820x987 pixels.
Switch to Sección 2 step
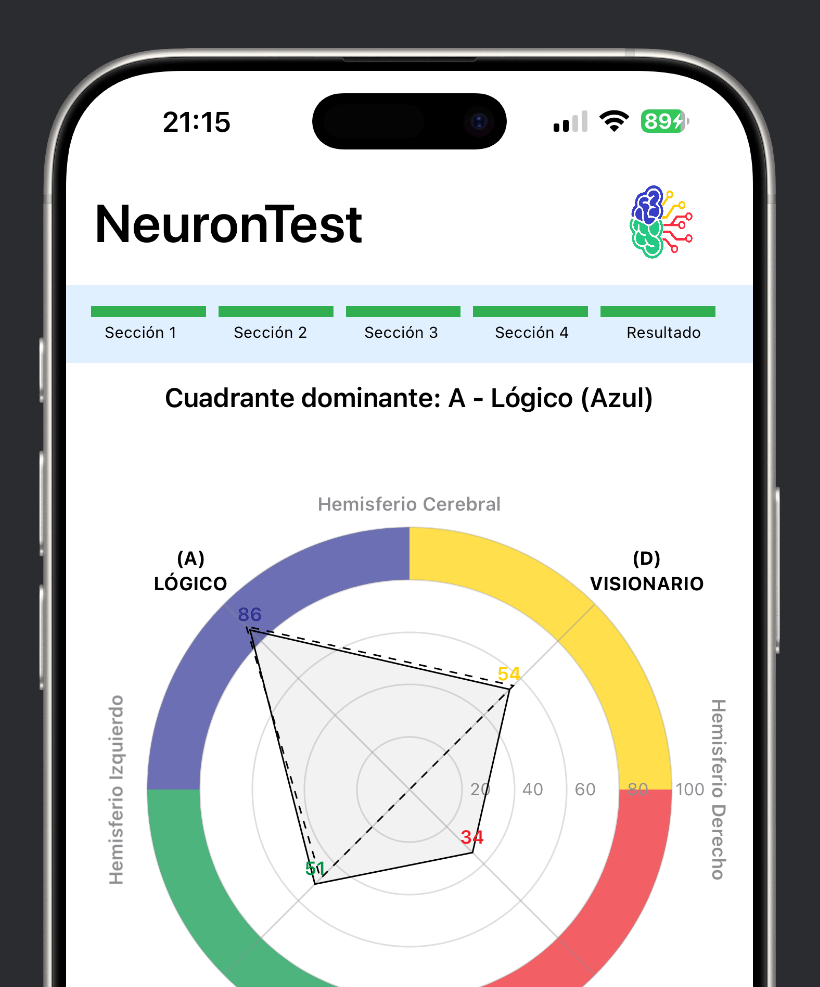tap(270, 325)
